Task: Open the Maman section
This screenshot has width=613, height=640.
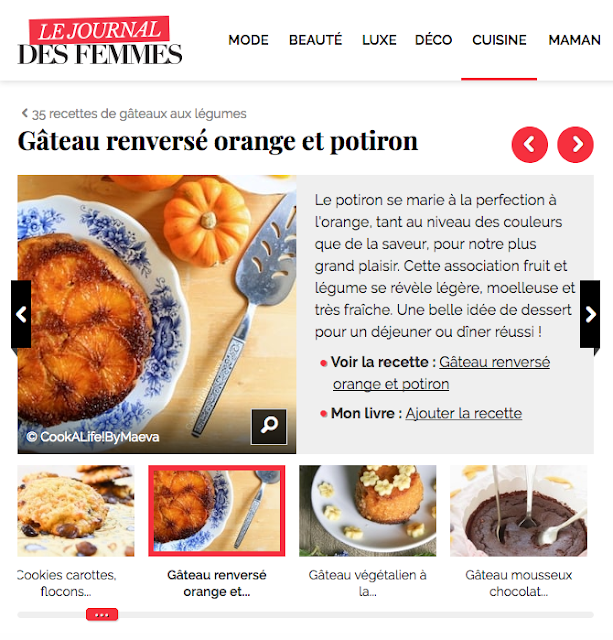Action: point(574,40)
